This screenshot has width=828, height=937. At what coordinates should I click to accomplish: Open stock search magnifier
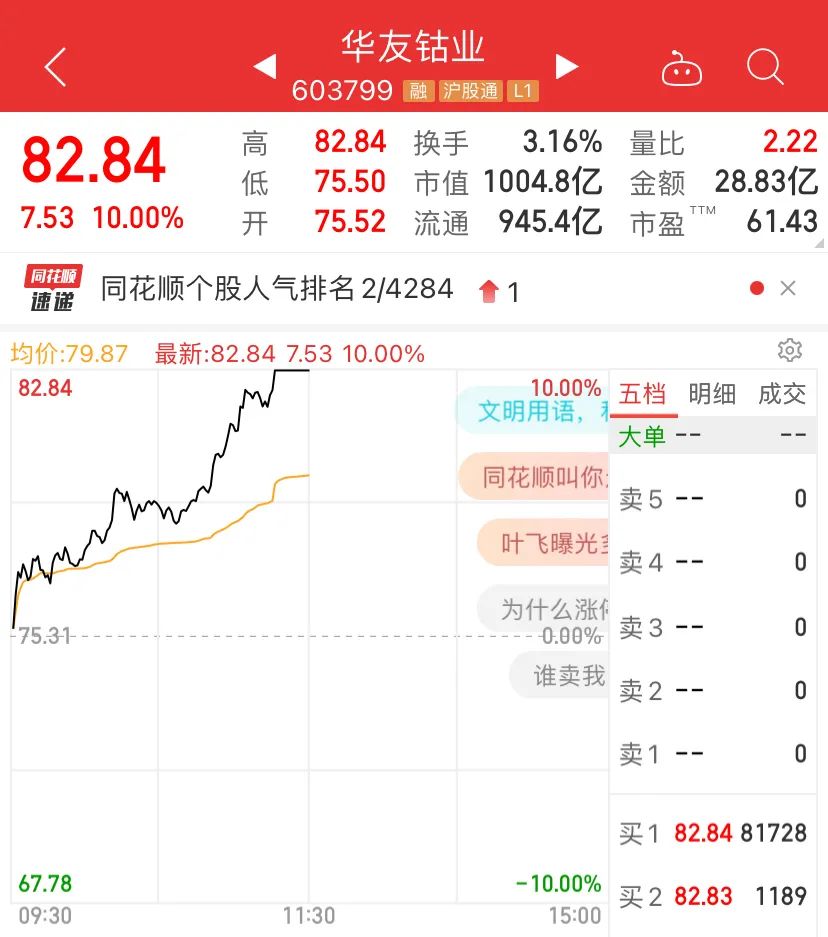coord(765,67)
